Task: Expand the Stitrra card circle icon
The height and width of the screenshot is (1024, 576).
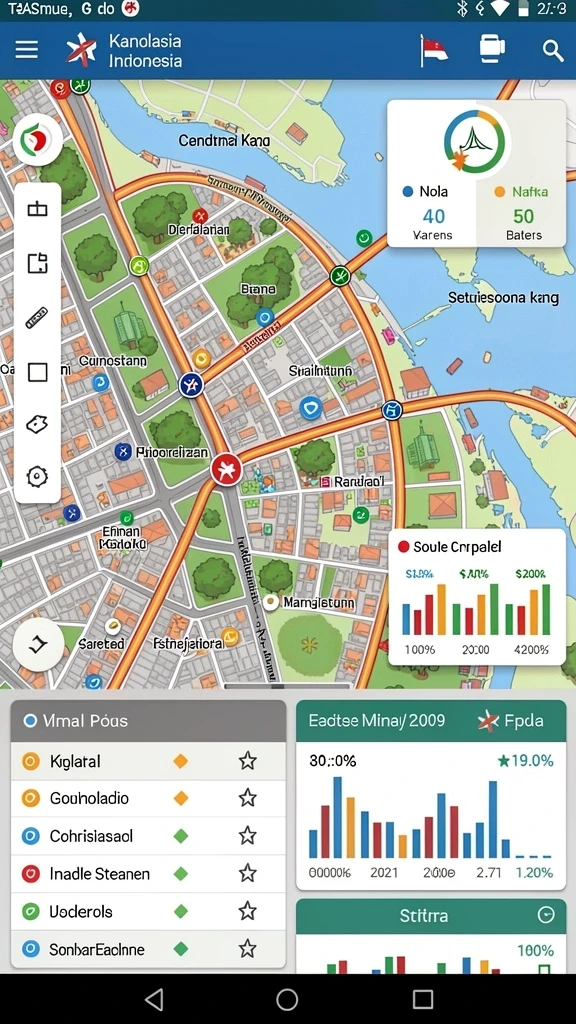Action: coord(545,916)
